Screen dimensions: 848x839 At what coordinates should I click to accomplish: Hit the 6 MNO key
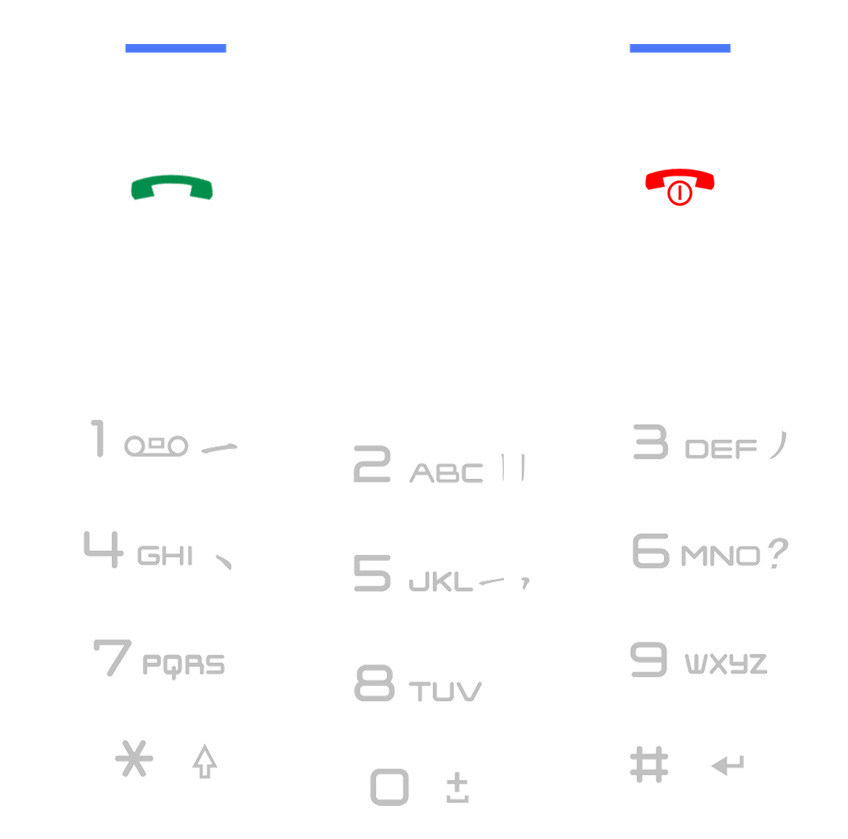pyautogui.click(x=708, y=552)
